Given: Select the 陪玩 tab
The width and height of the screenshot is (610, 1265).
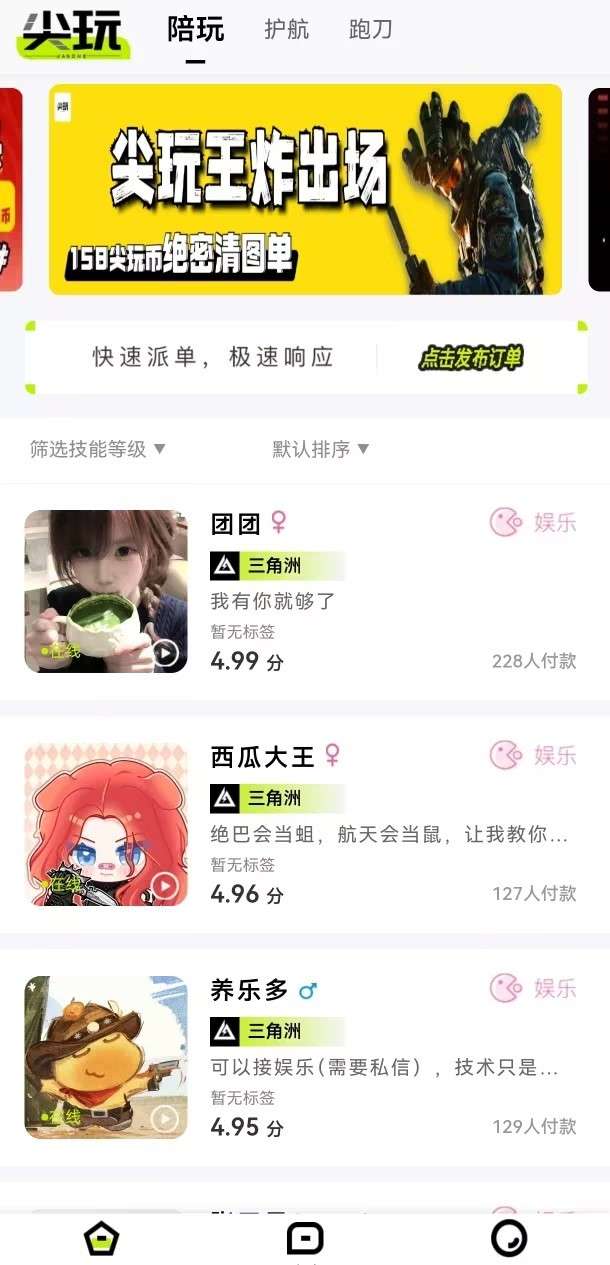Looking at the screenshot, I should (195, 30).
